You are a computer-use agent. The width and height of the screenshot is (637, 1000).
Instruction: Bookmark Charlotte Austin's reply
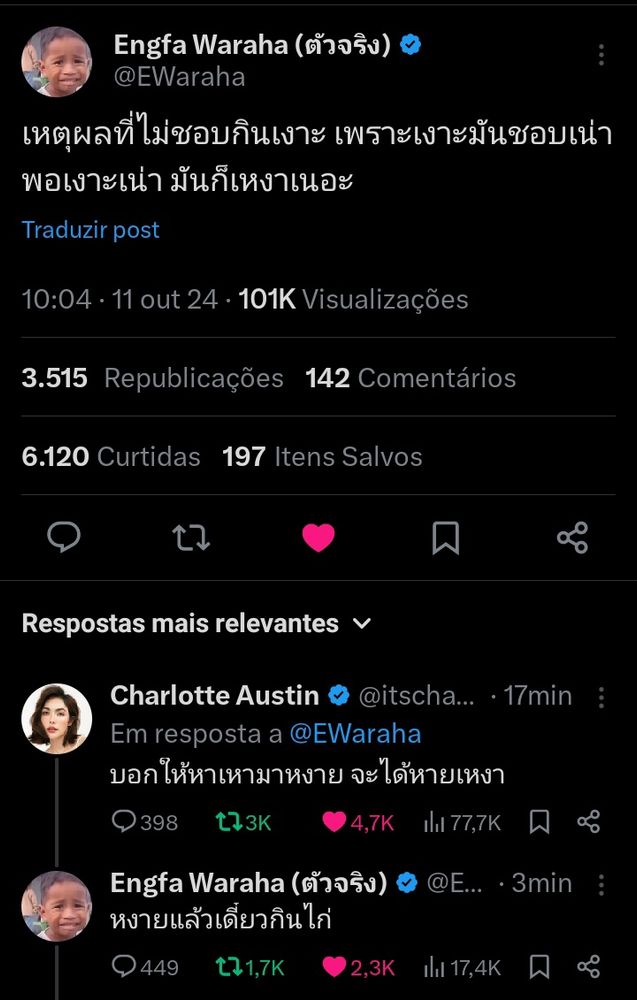pos(540,822)
